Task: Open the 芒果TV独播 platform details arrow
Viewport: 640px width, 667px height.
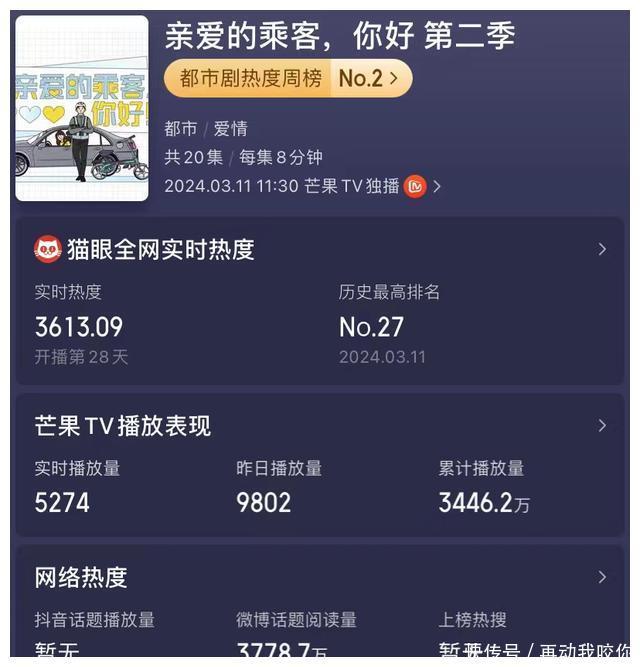Action: [x=437, y=186]
